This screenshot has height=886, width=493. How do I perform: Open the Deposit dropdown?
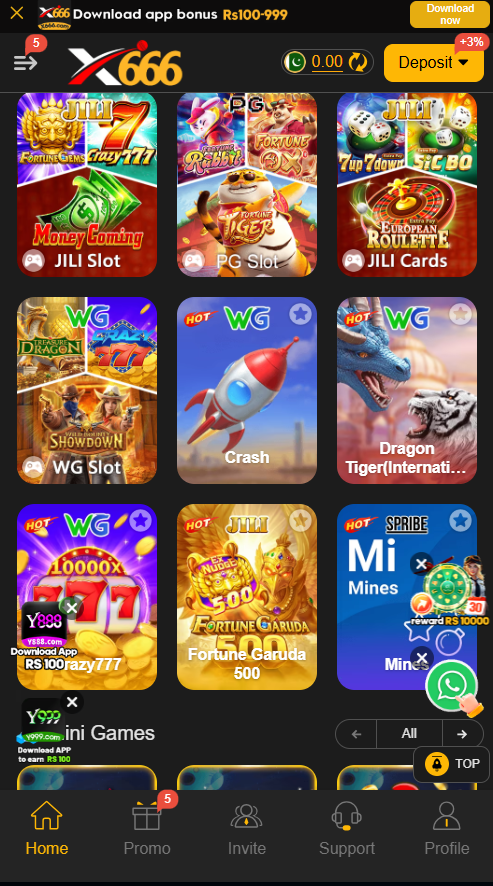click(434, 63)
